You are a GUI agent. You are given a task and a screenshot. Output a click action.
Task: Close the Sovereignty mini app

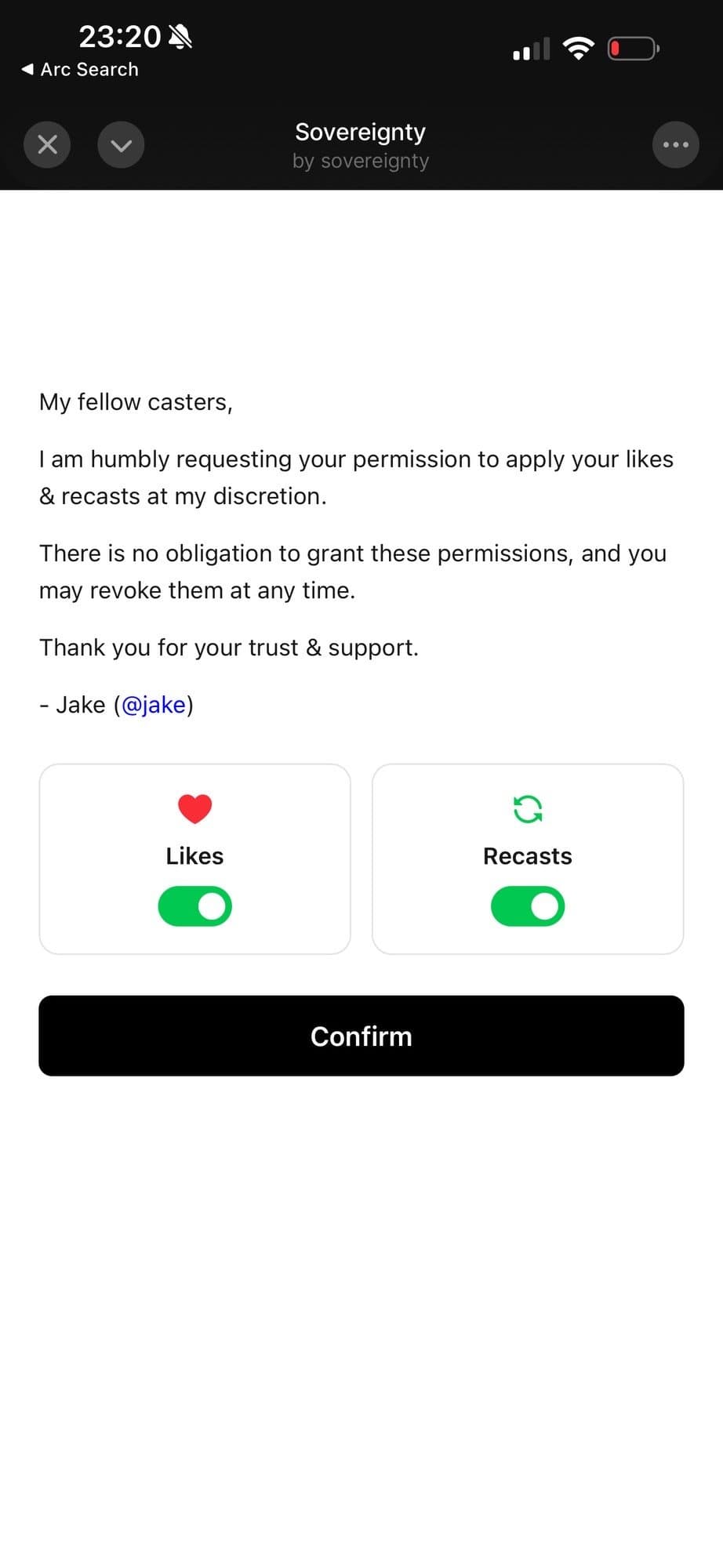click(47, 145)
